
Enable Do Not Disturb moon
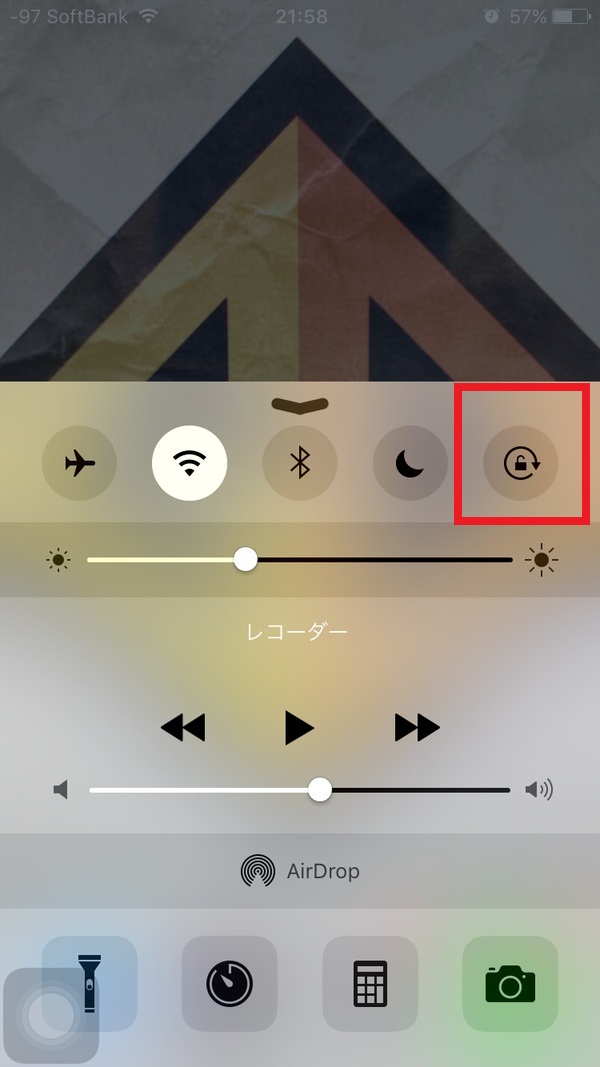point(410,463)
